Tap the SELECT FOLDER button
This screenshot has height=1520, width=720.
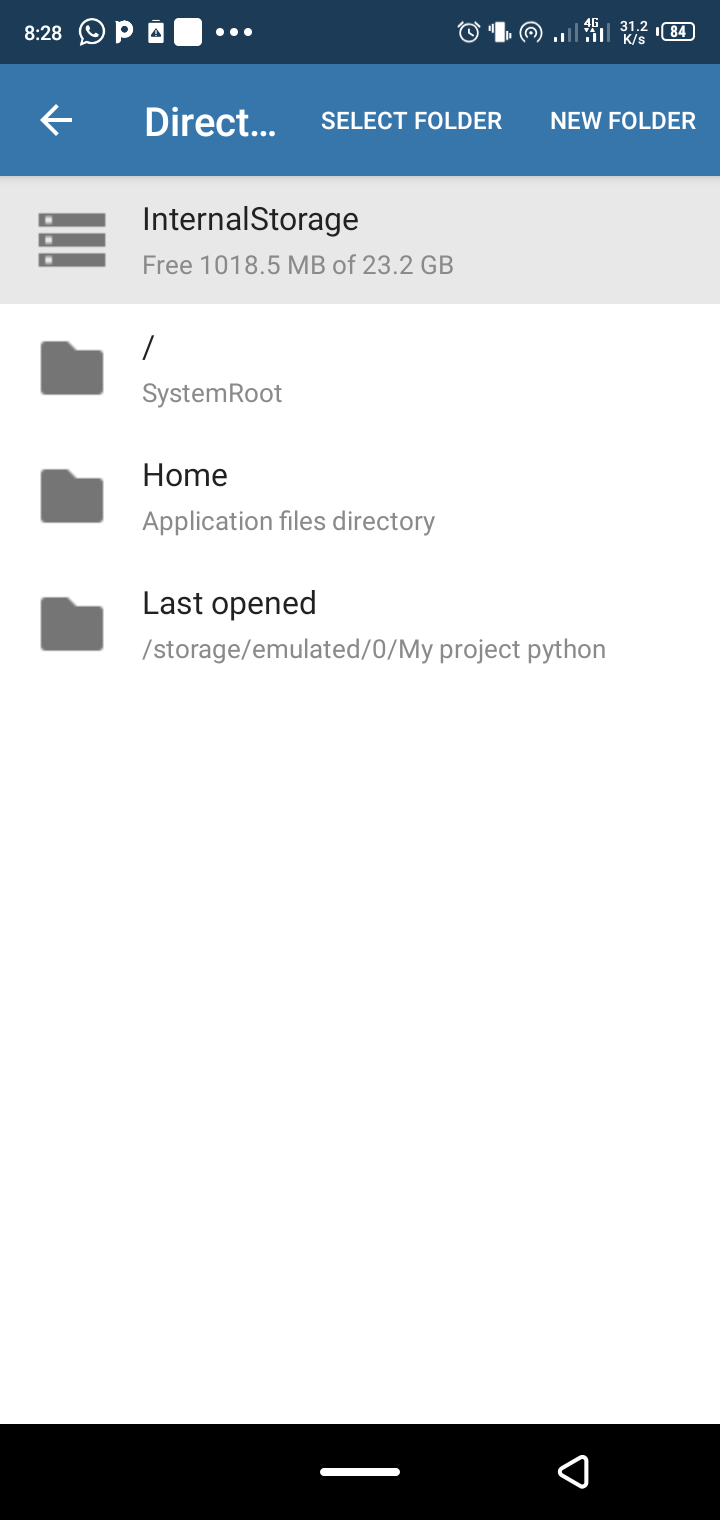[x=411, y=121]
